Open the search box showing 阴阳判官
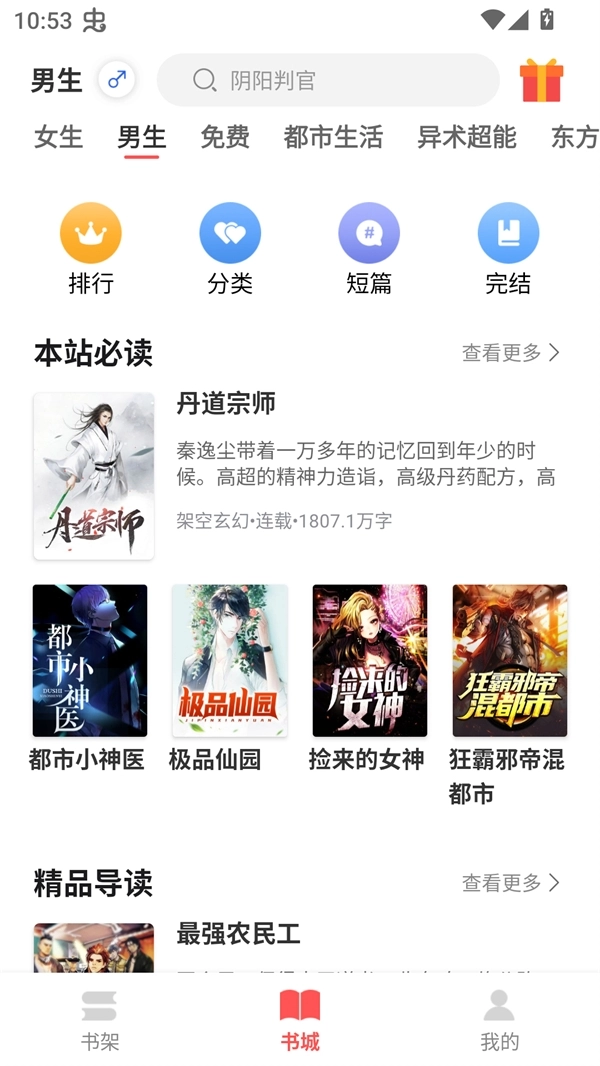 [328, 80]
